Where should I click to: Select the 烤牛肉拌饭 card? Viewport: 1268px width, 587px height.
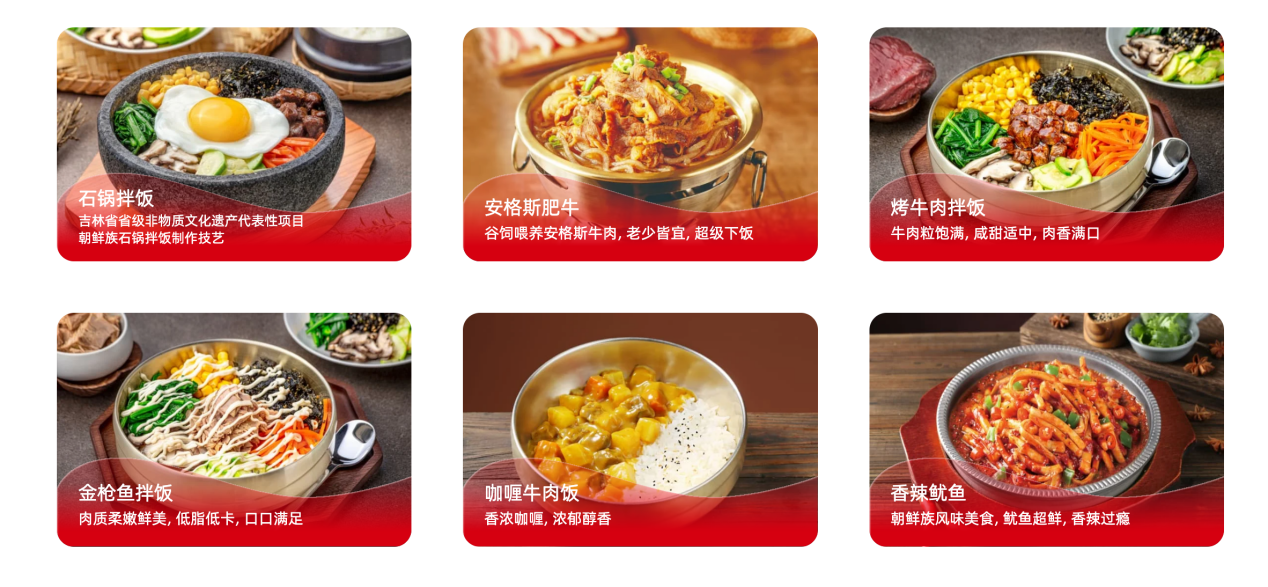pyautogui.click(x=1046, y=144)
